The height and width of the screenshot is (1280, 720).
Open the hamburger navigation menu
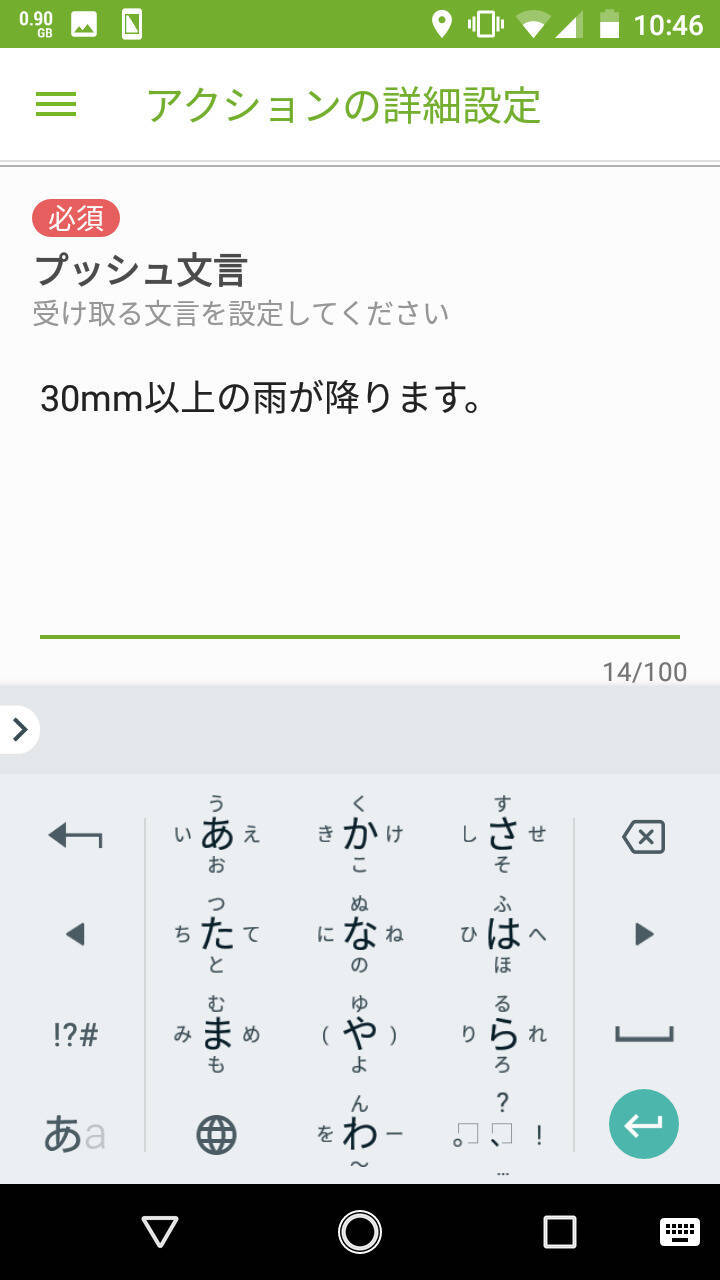coord(56,105)
